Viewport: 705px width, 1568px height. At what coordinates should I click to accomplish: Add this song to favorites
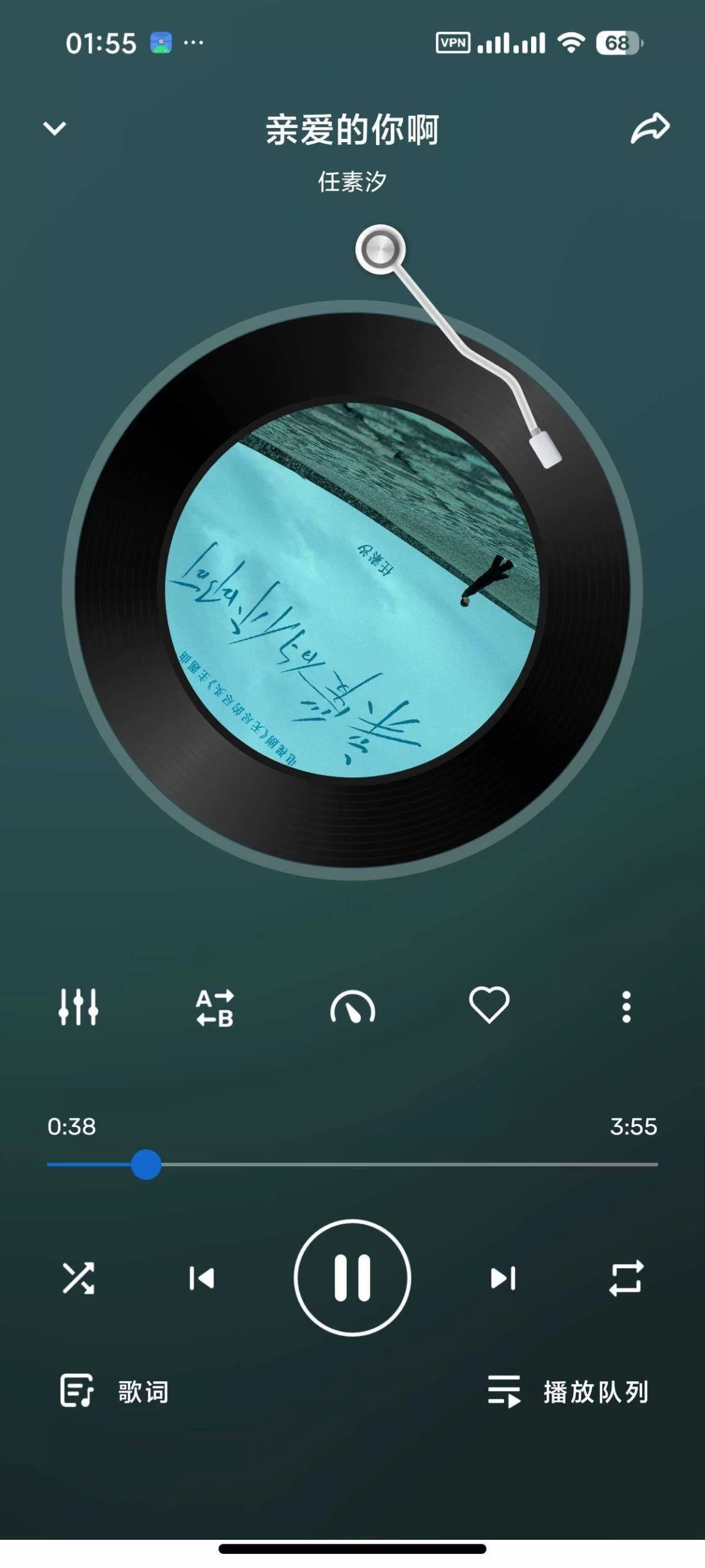[x=489, y=1005]
